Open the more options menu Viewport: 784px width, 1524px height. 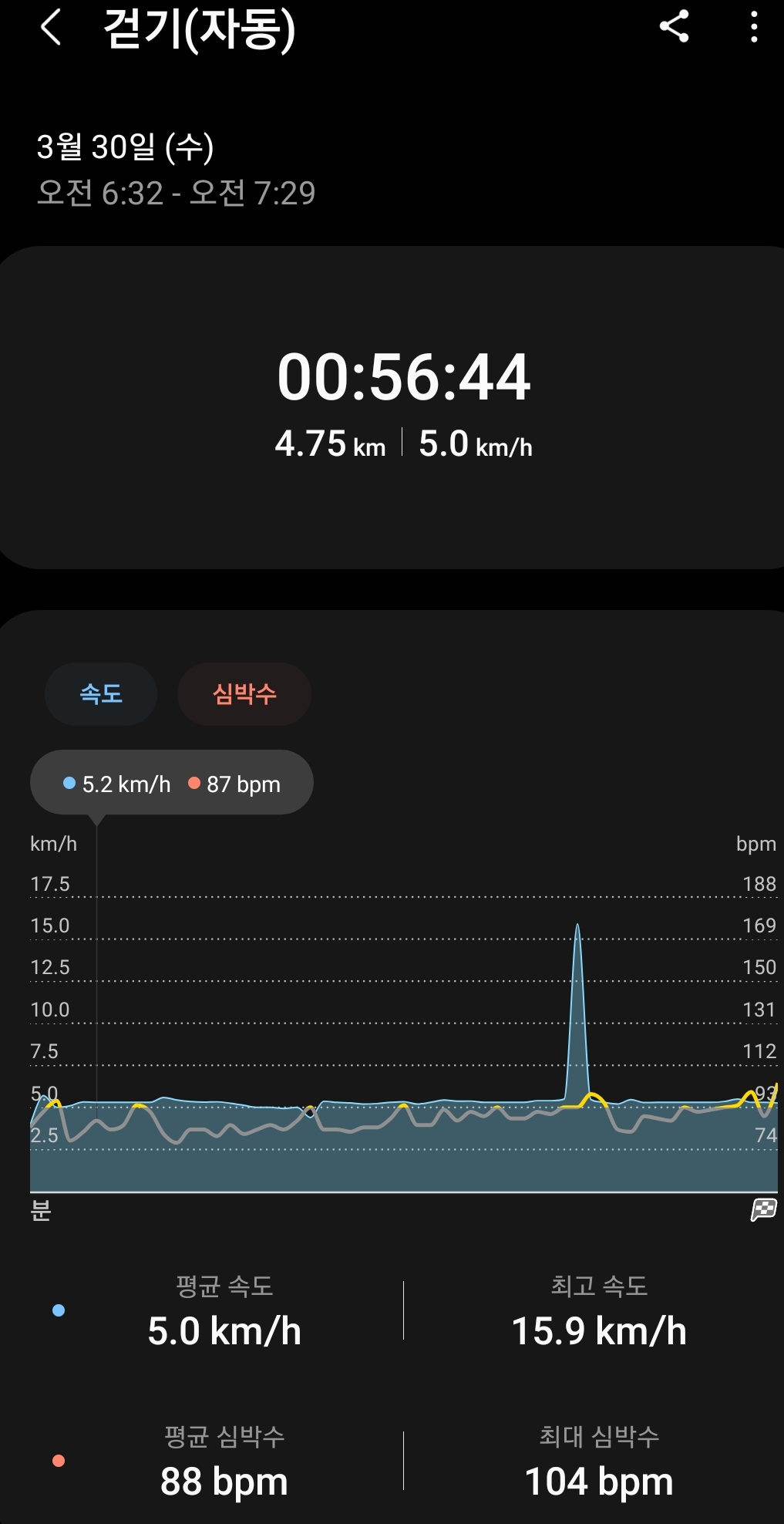753,28
